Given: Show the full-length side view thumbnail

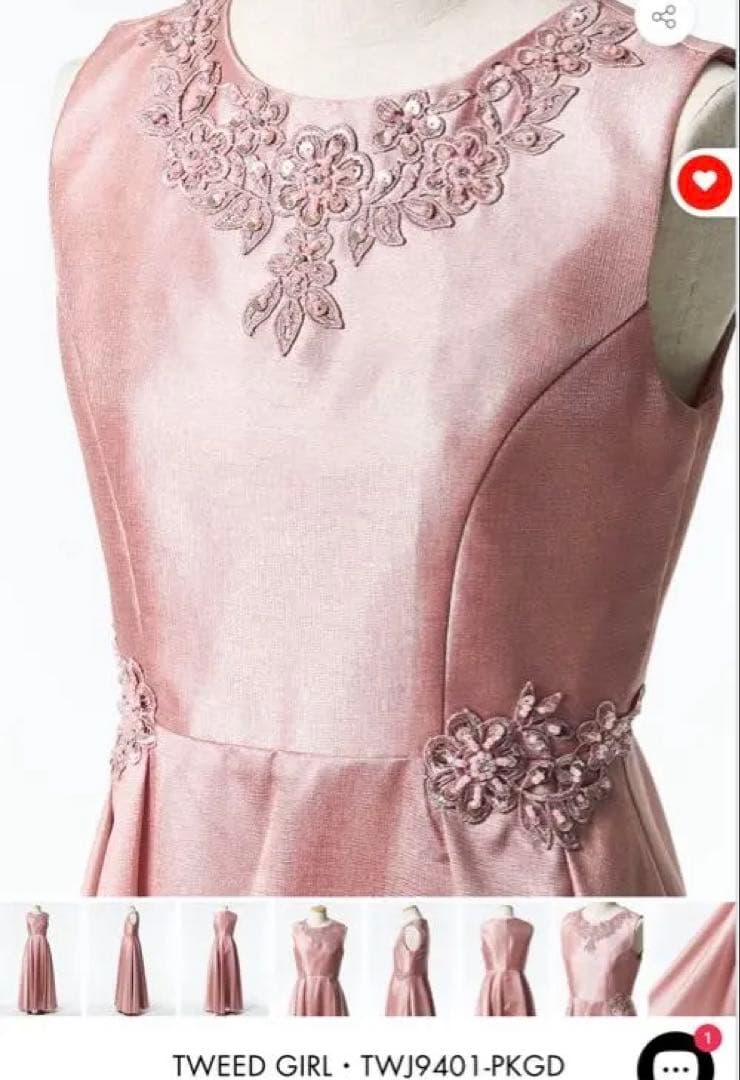Looking at the screenshot, I should (130, 960).
